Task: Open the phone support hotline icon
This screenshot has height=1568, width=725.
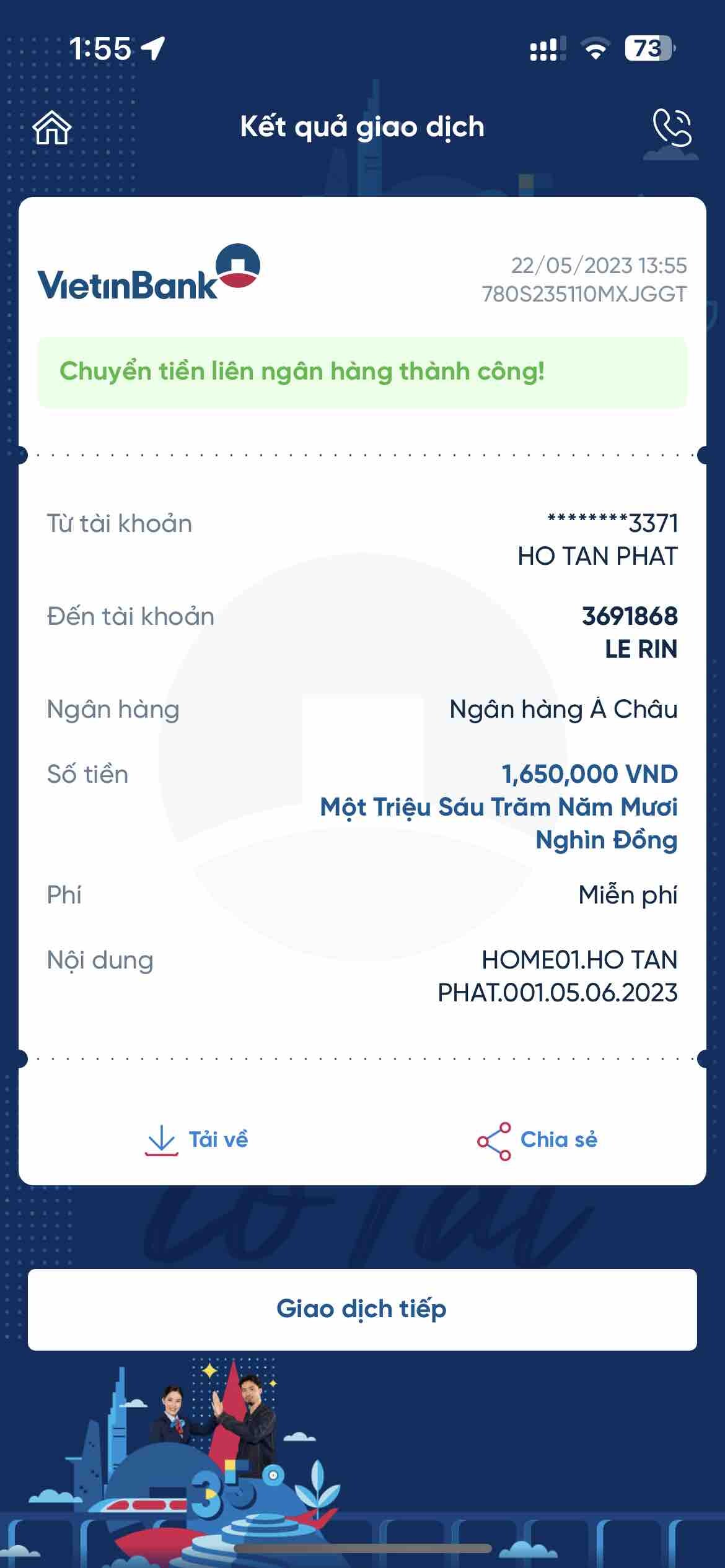Action: (x=672, y=128)
